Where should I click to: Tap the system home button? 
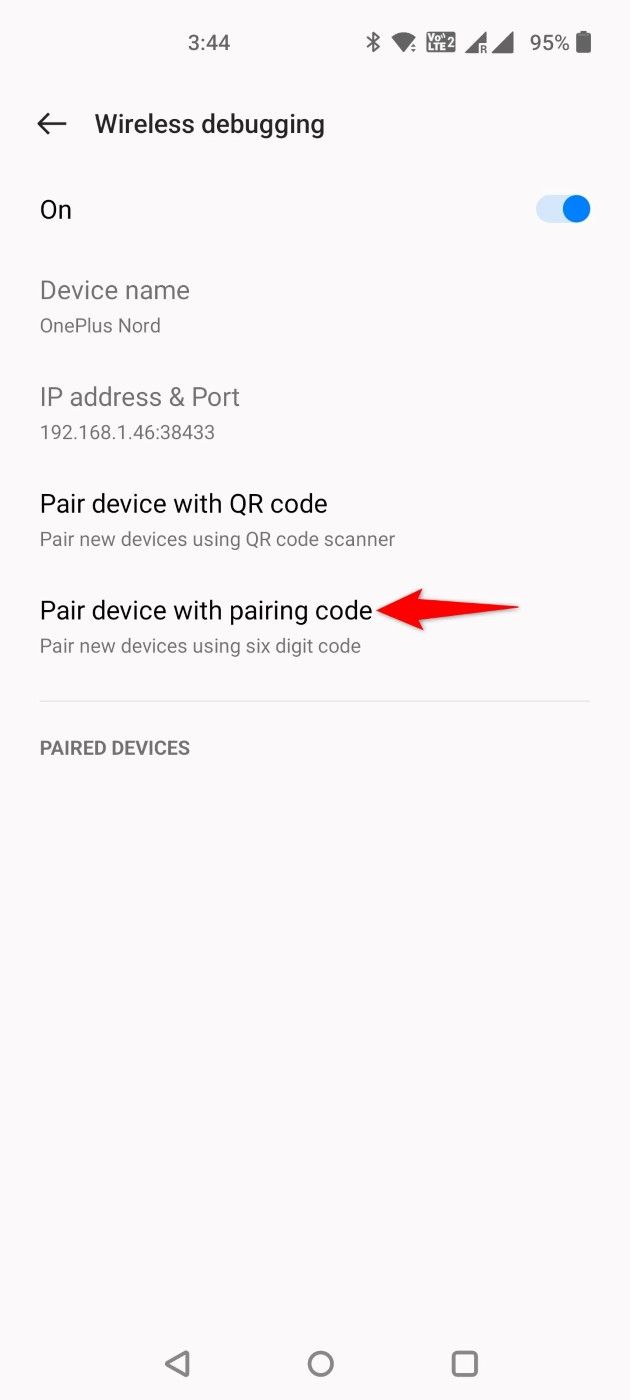tap(320, 1363)
